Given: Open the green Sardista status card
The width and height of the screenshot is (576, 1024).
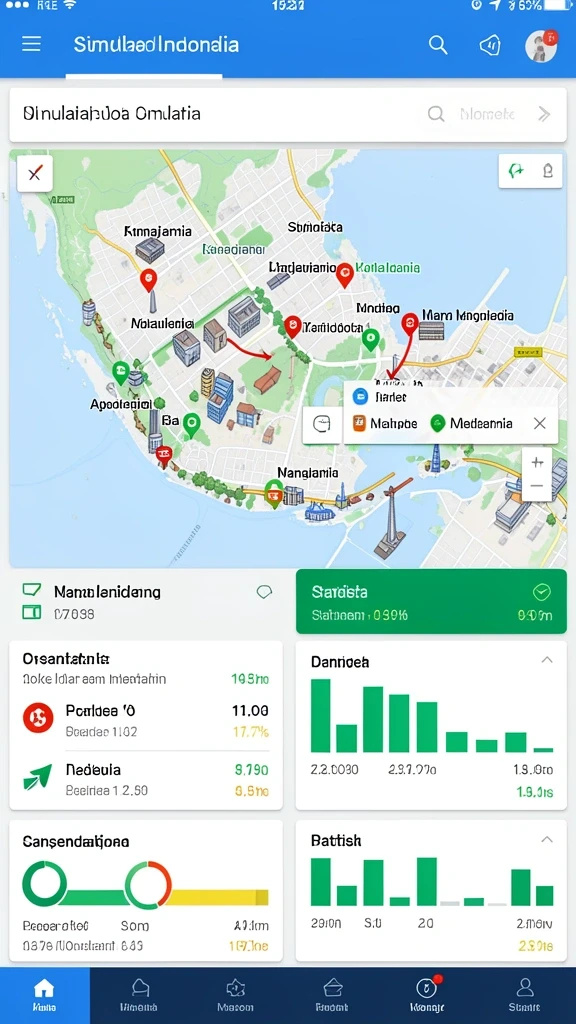Looking at the screenshot, I should [x=432, y=601].
